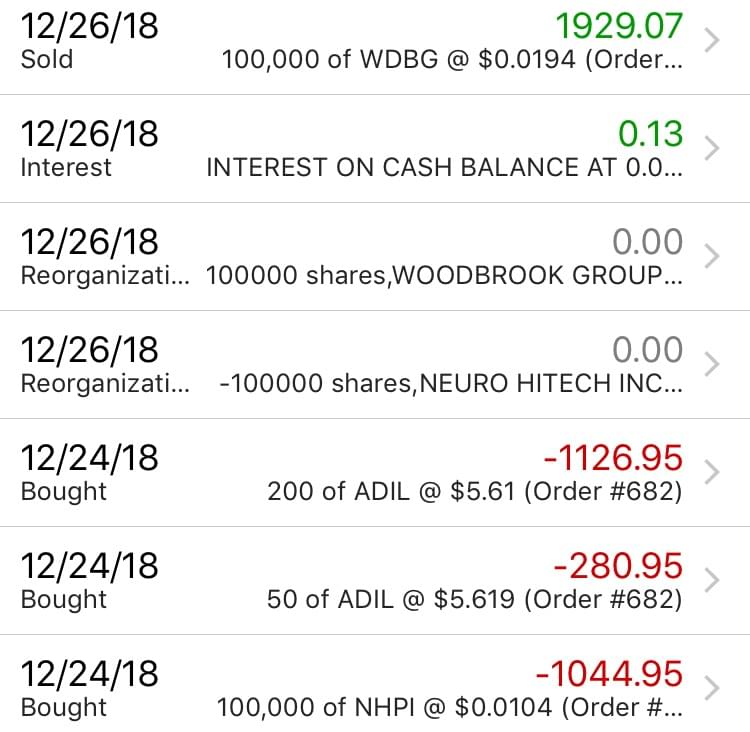Show details for 200 ADIL purchase
Viewport: 750px width, 732px height.
coord(375,473)
